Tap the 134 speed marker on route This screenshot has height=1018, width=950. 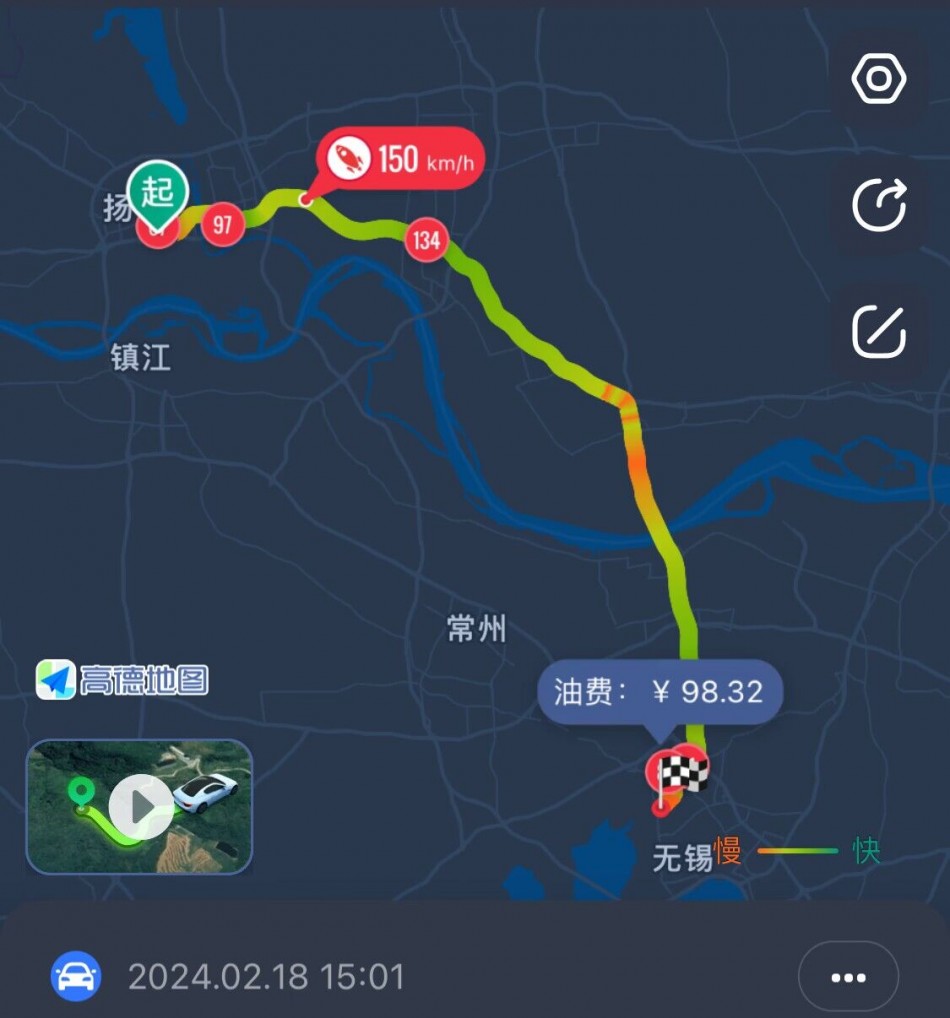(427, 241)
